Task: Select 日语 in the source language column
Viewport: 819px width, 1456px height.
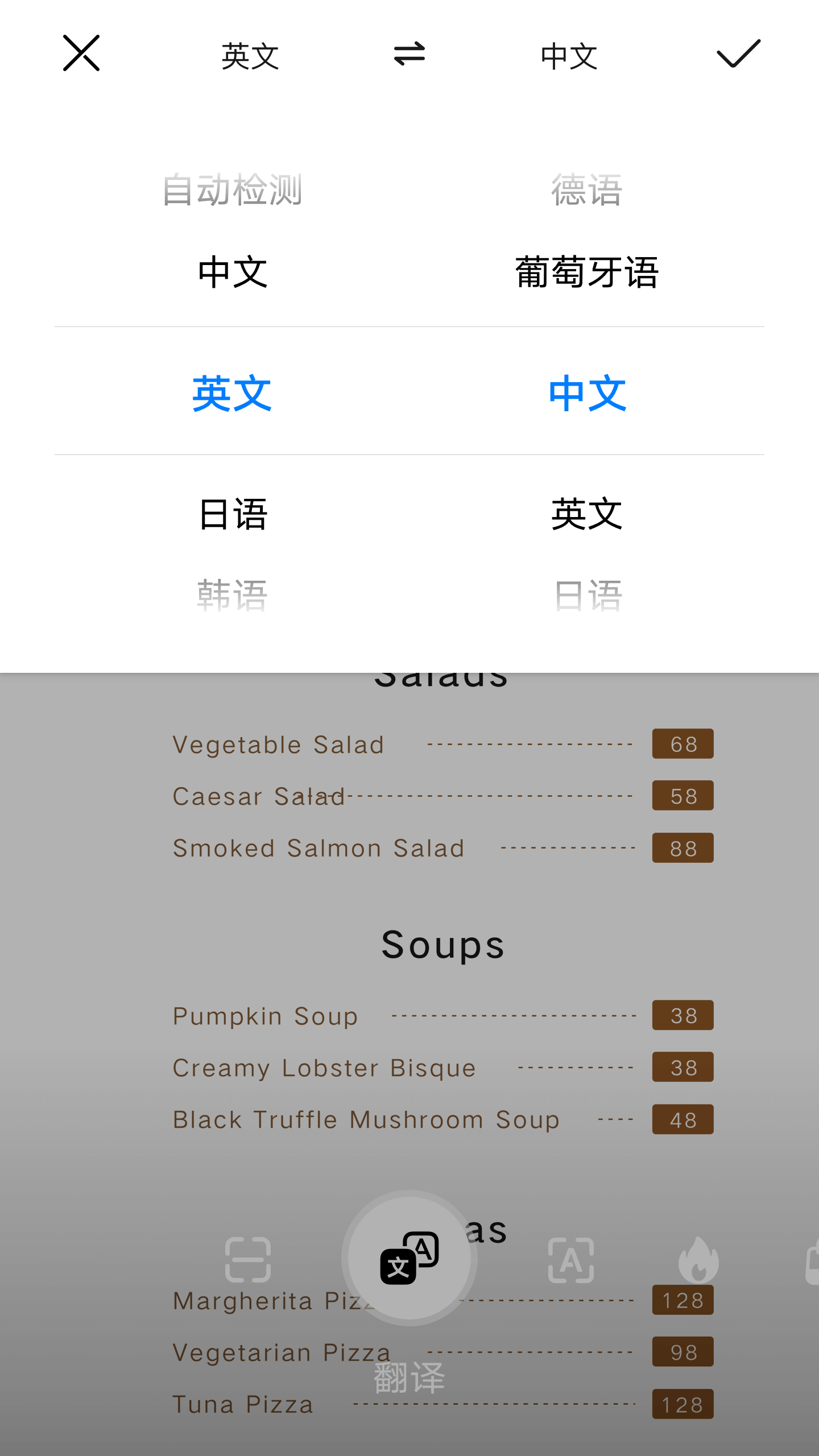Action: 232,514
